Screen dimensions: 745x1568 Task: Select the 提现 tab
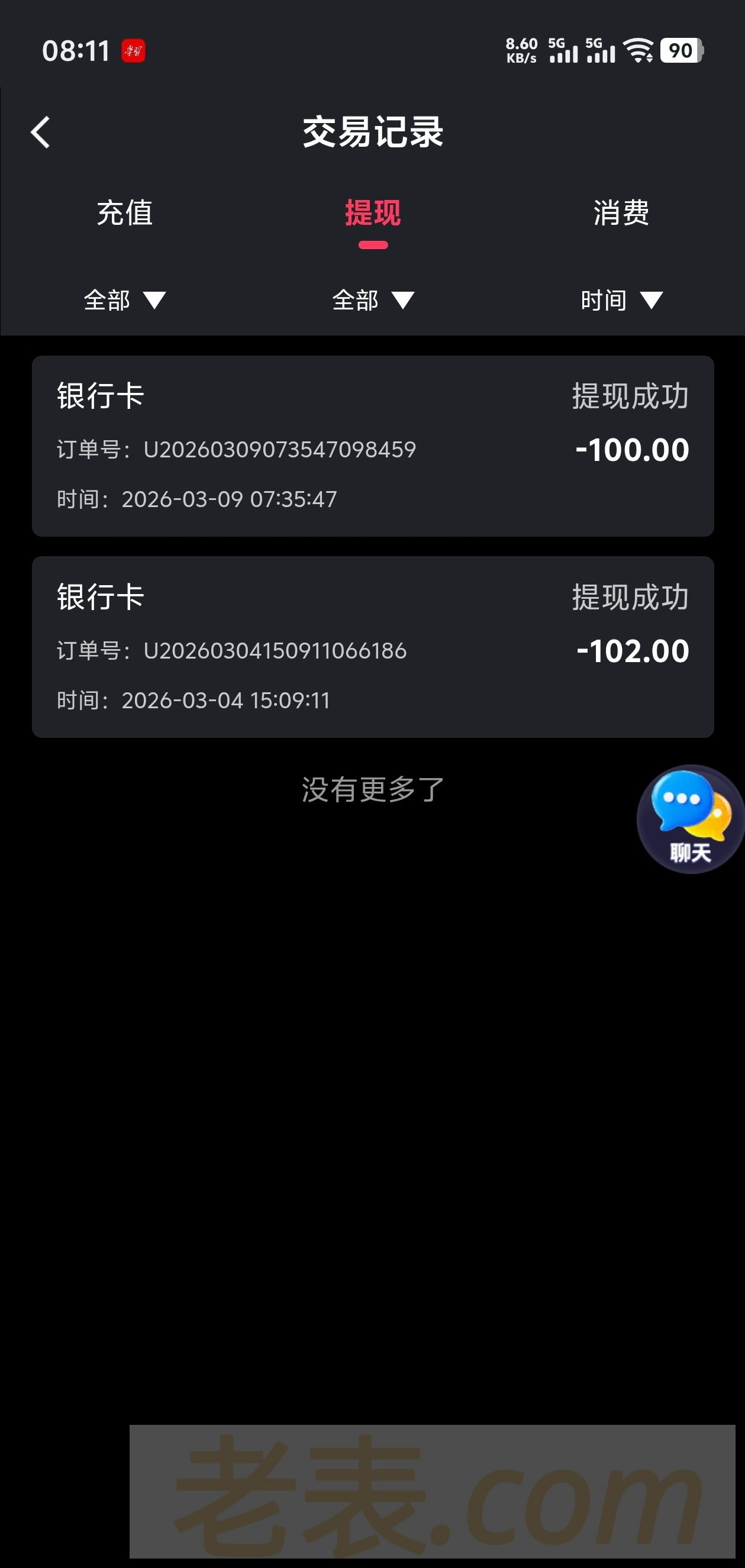click(373, 213)
